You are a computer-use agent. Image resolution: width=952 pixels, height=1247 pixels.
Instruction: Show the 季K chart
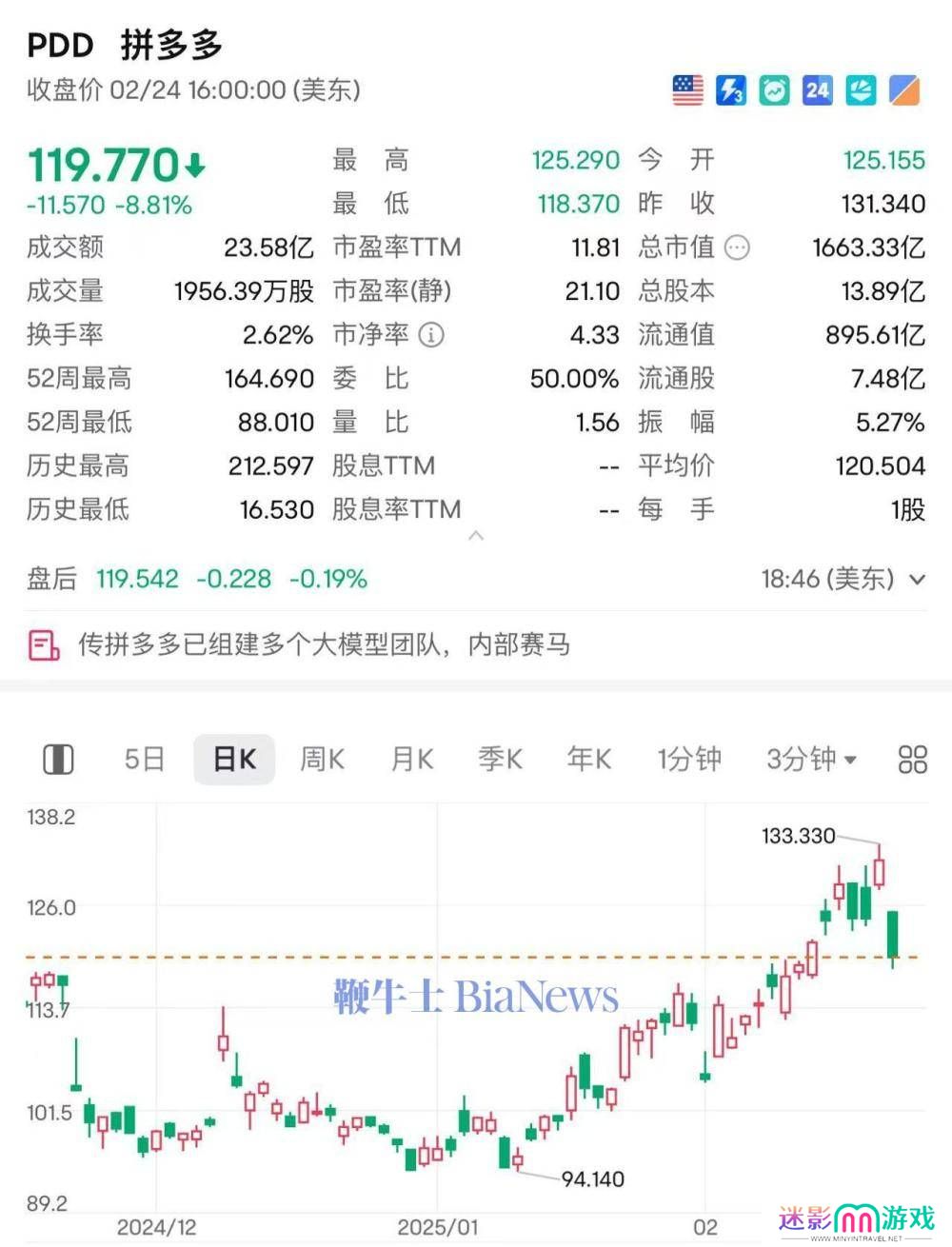tap(500, 759)
